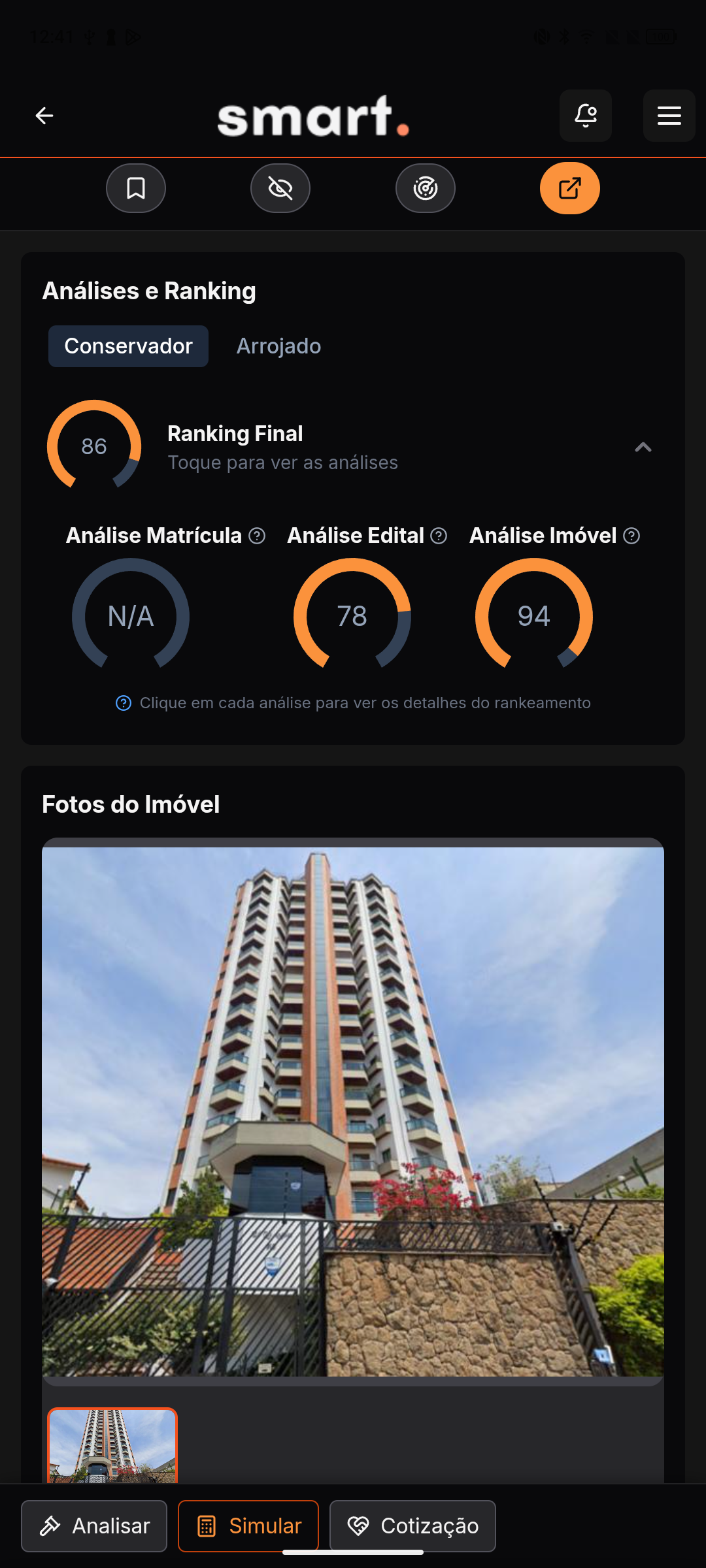View help info for Análise Imóvel
This screenshot has width=706, height=1568.
(x=631, y=536)
